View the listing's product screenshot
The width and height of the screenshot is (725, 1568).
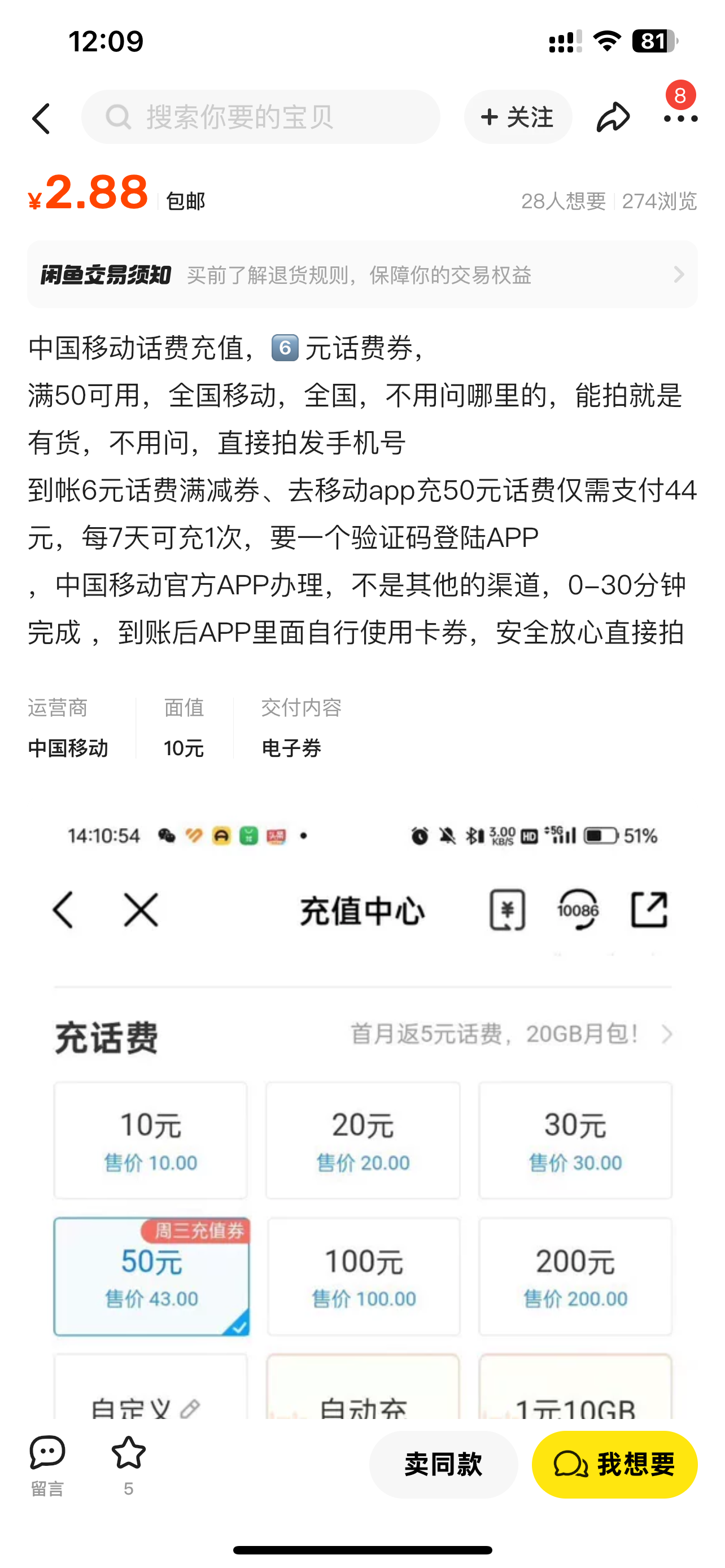[362, 1114]
